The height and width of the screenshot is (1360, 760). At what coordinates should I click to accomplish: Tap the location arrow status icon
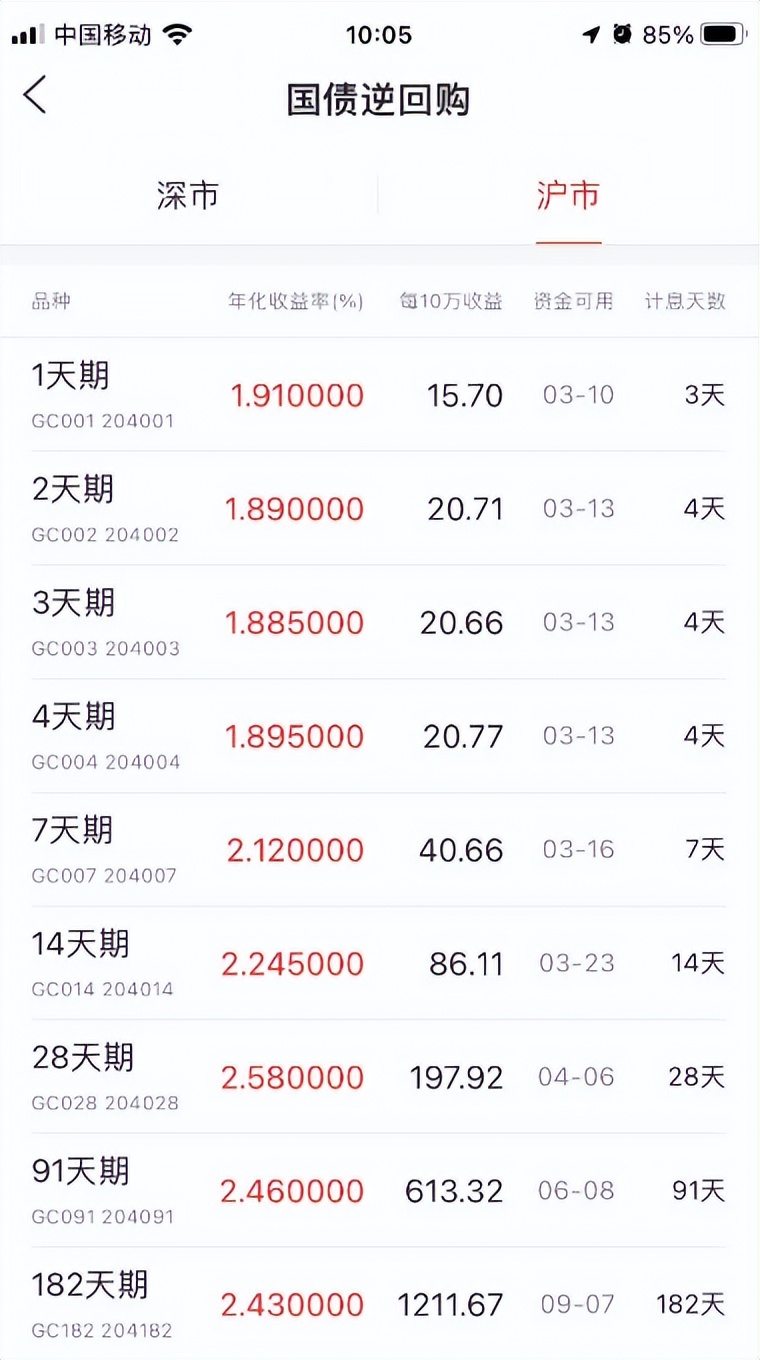point(587,33)
